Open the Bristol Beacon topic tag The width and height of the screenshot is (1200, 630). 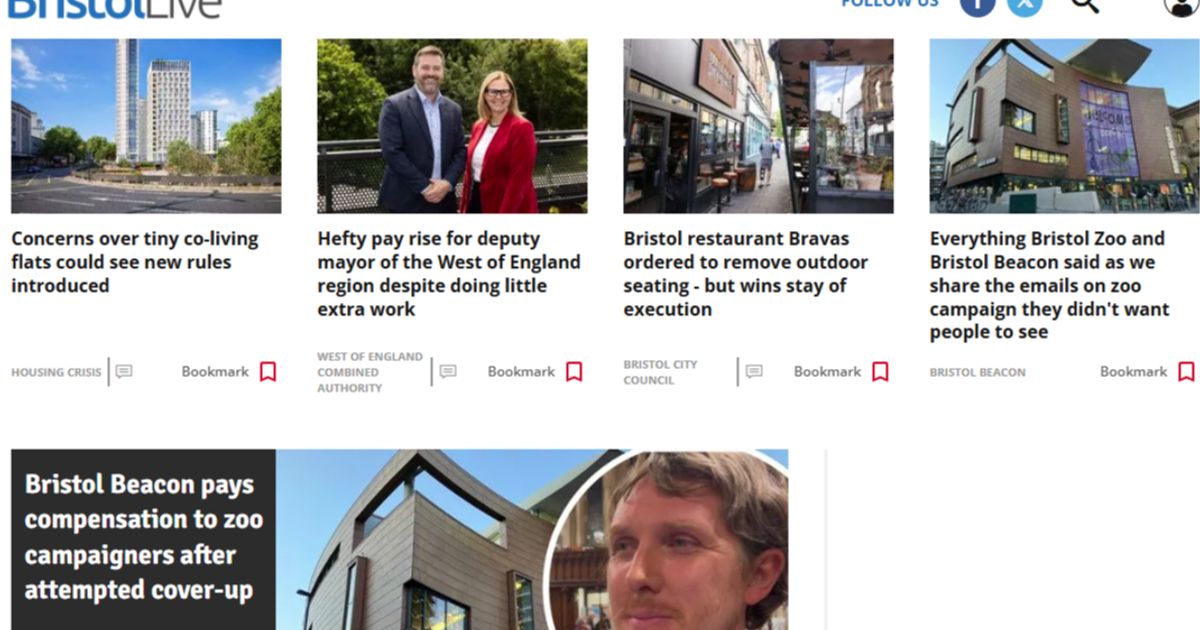click(x=977, y=372)
